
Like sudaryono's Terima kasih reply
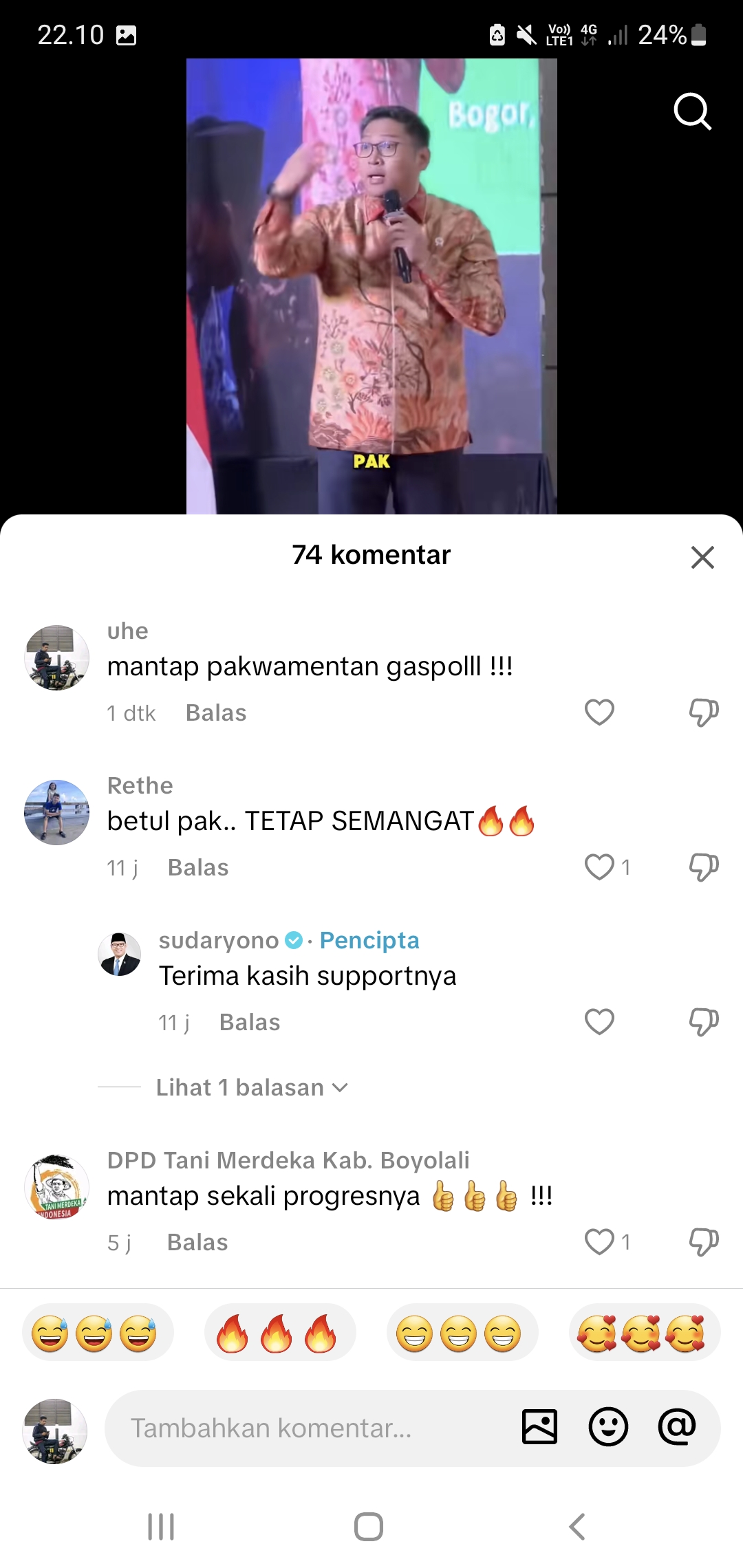(x=599, y=1022)
